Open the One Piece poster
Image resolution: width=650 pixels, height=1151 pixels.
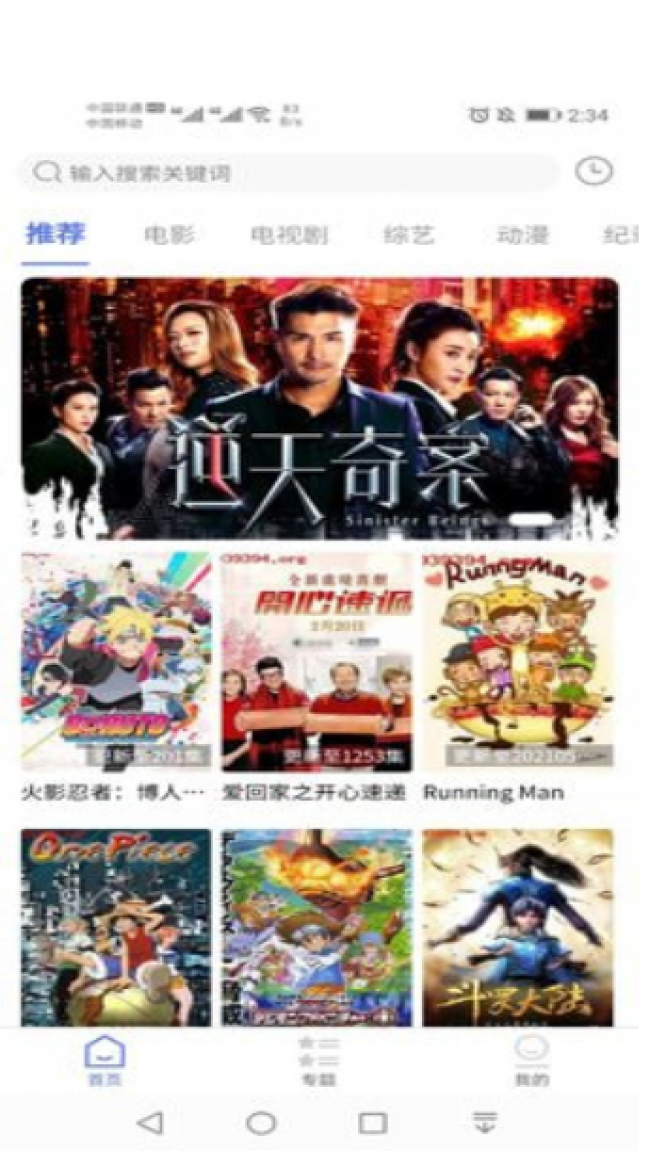[x=116, y=925]
